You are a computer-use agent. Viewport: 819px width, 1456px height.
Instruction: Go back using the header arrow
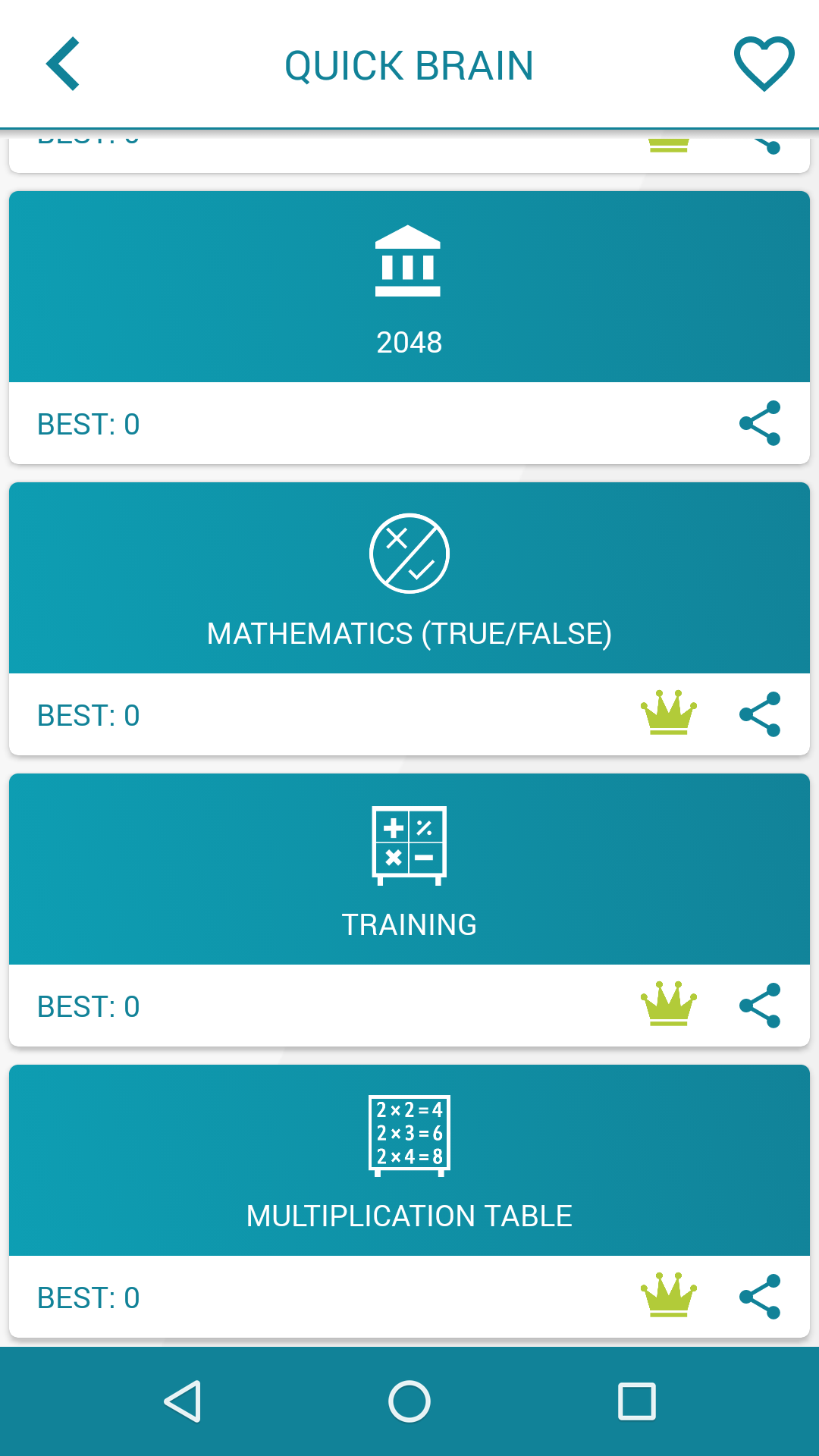pos(64,64)
